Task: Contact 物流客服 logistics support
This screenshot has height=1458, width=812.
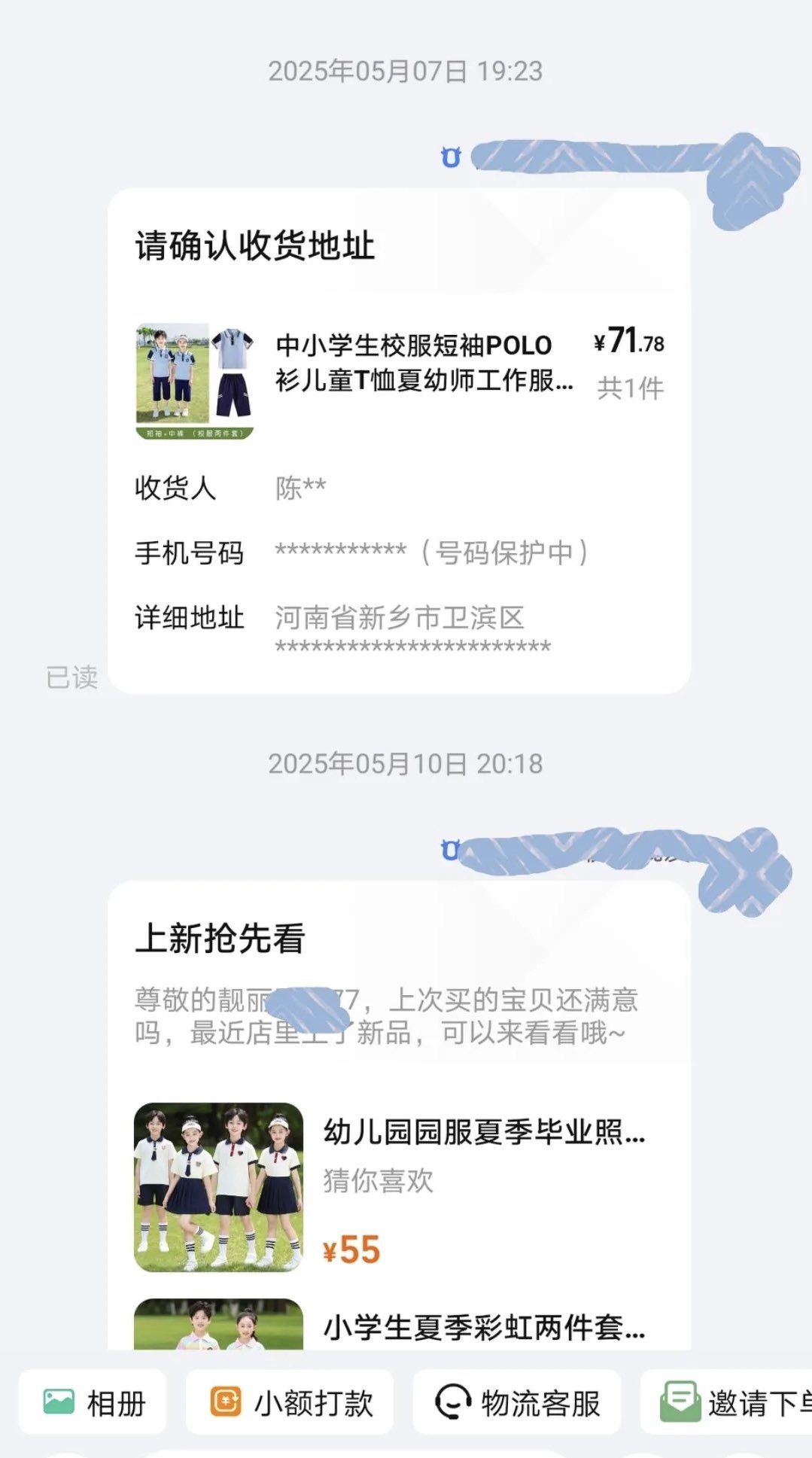Action: coord(517,1402)
